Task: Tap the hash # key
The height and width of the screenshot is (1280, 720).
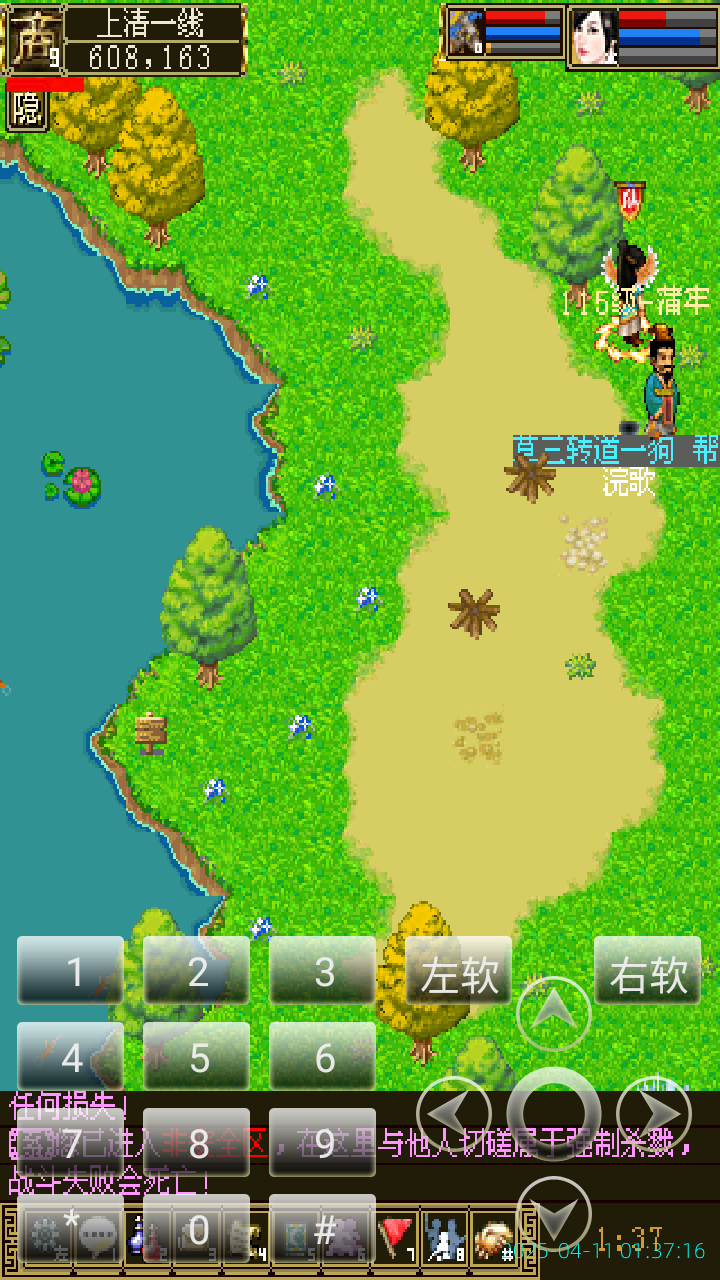Action: (322, 1230)
